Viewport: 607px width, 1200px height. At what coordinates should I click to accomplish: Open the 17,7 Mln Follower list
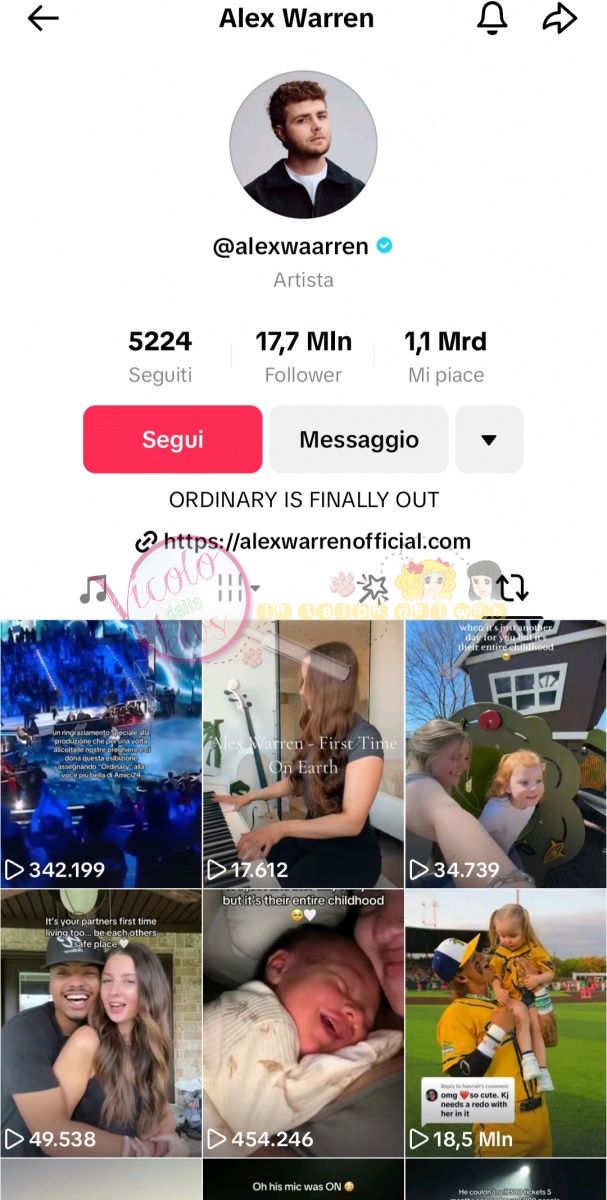(x=303, y=356)
